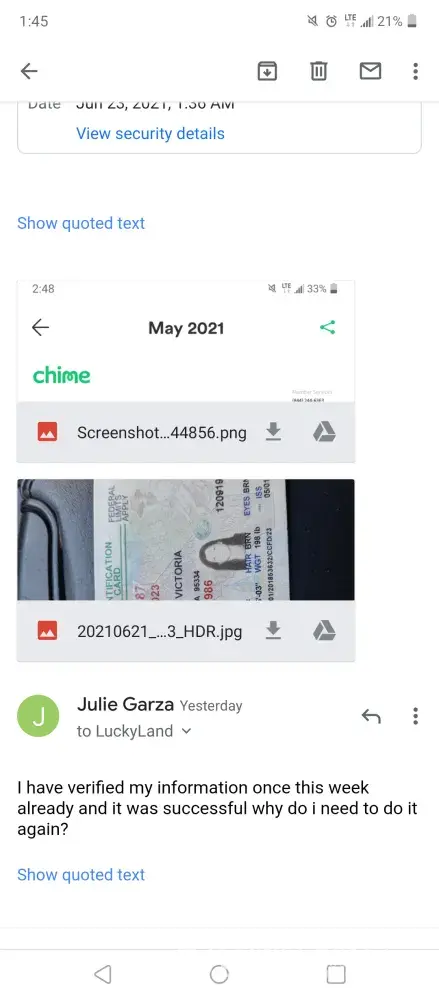Archive this email conversation

[x=267, y=71]
